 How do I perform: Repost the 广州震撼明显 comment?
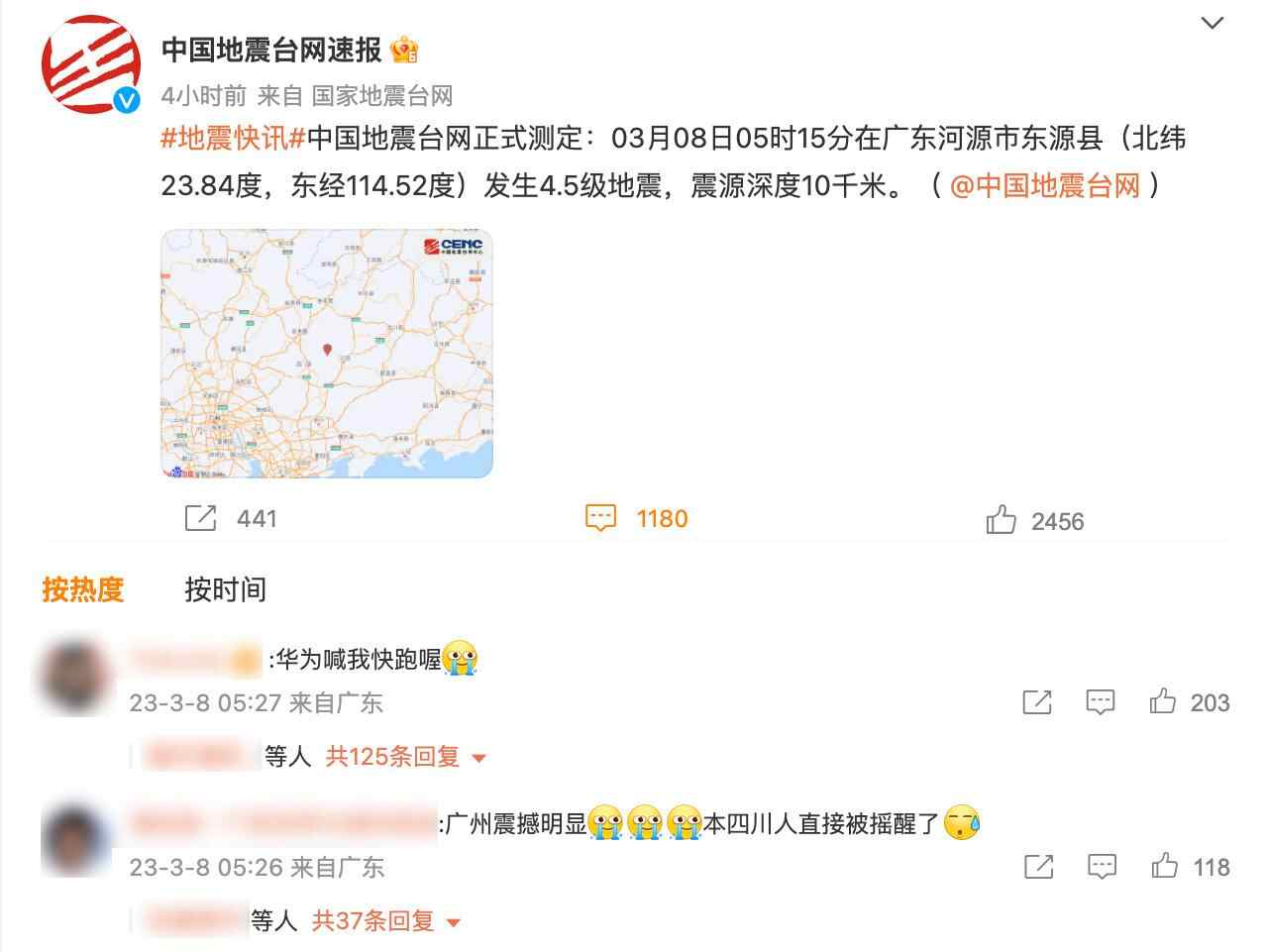tap(1038, 867)
